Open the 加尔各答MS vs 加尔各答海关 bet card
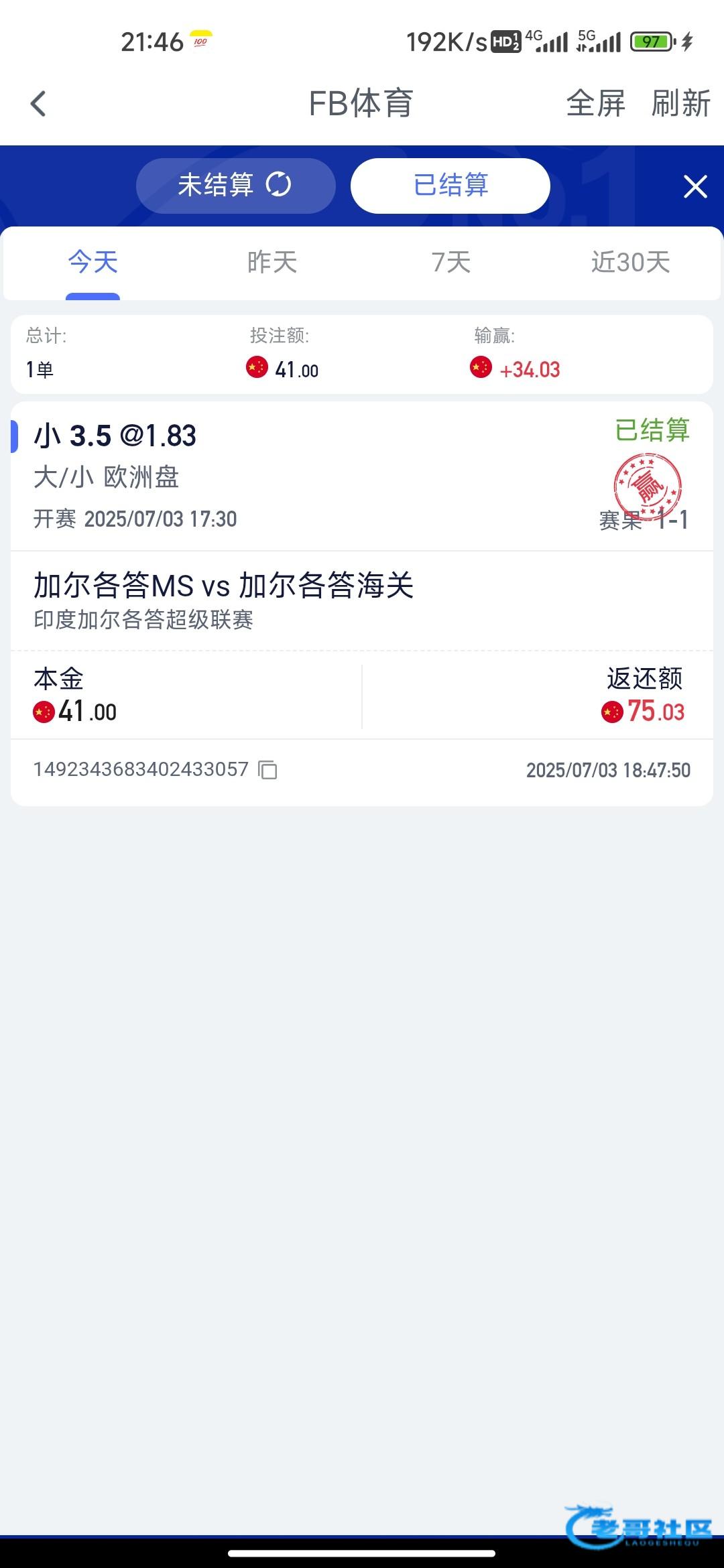Screen dimensions: 724x1568 coord(362,603)
